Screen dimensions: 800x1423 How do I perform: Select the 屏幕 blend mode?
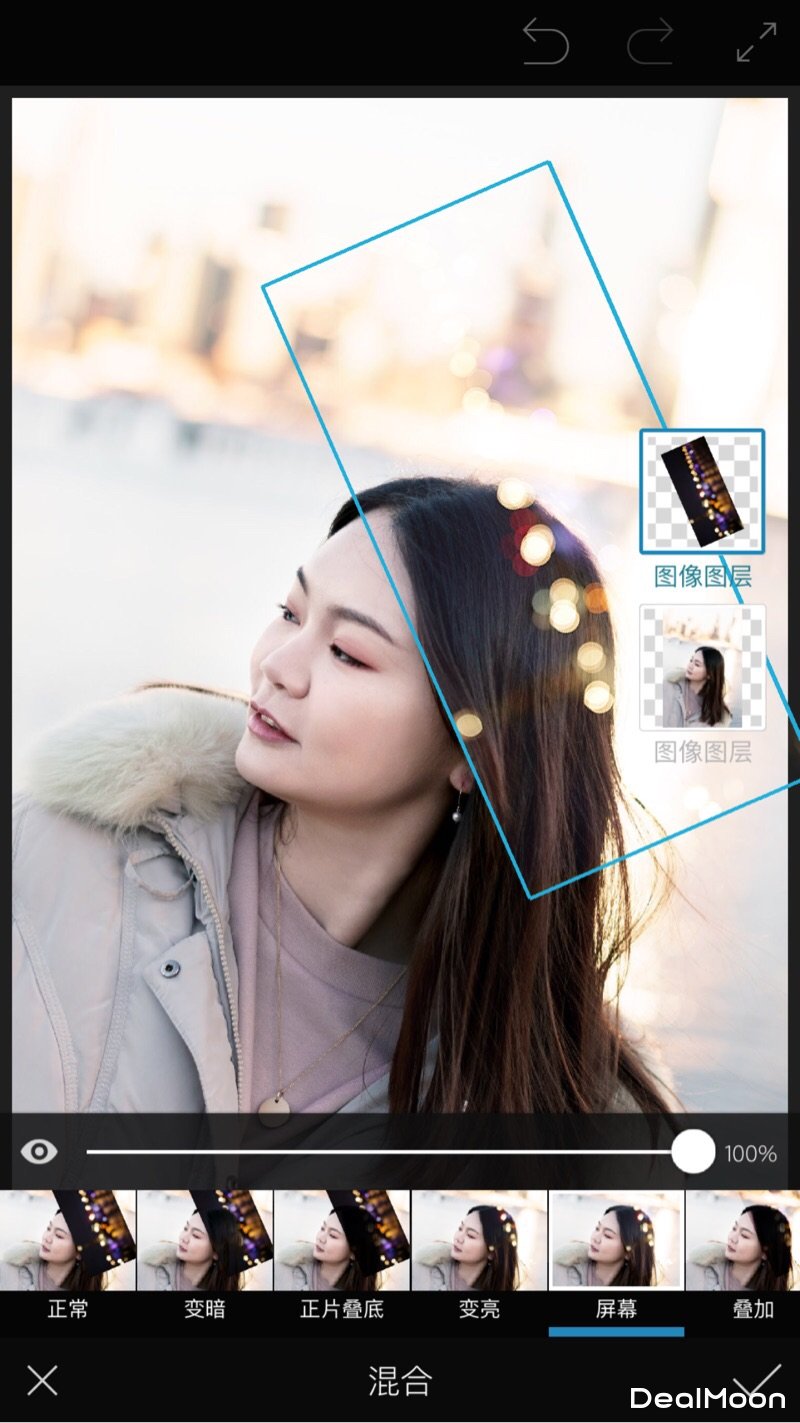(616, 1252)
